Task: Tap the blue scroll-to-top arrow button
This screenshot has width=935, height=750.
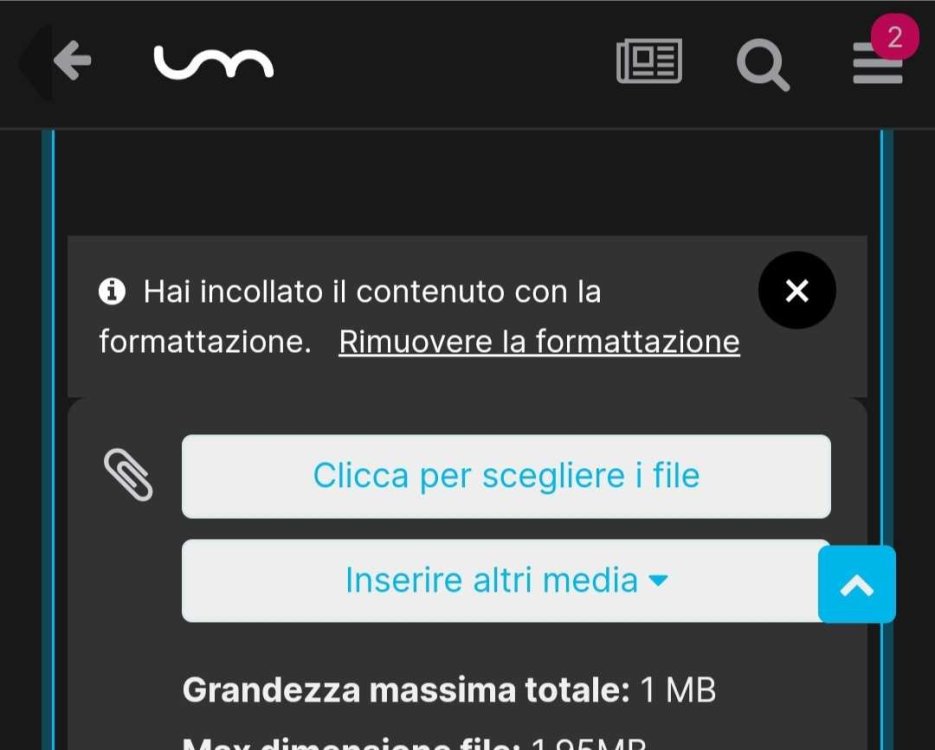Action: (857, 585)
